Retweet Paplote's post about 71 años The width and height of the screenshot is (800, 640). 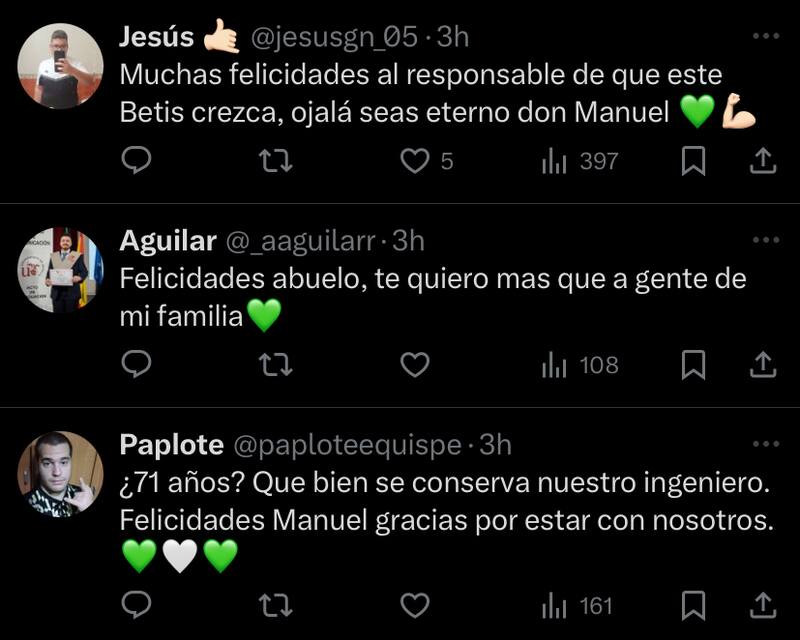[275, 605]
